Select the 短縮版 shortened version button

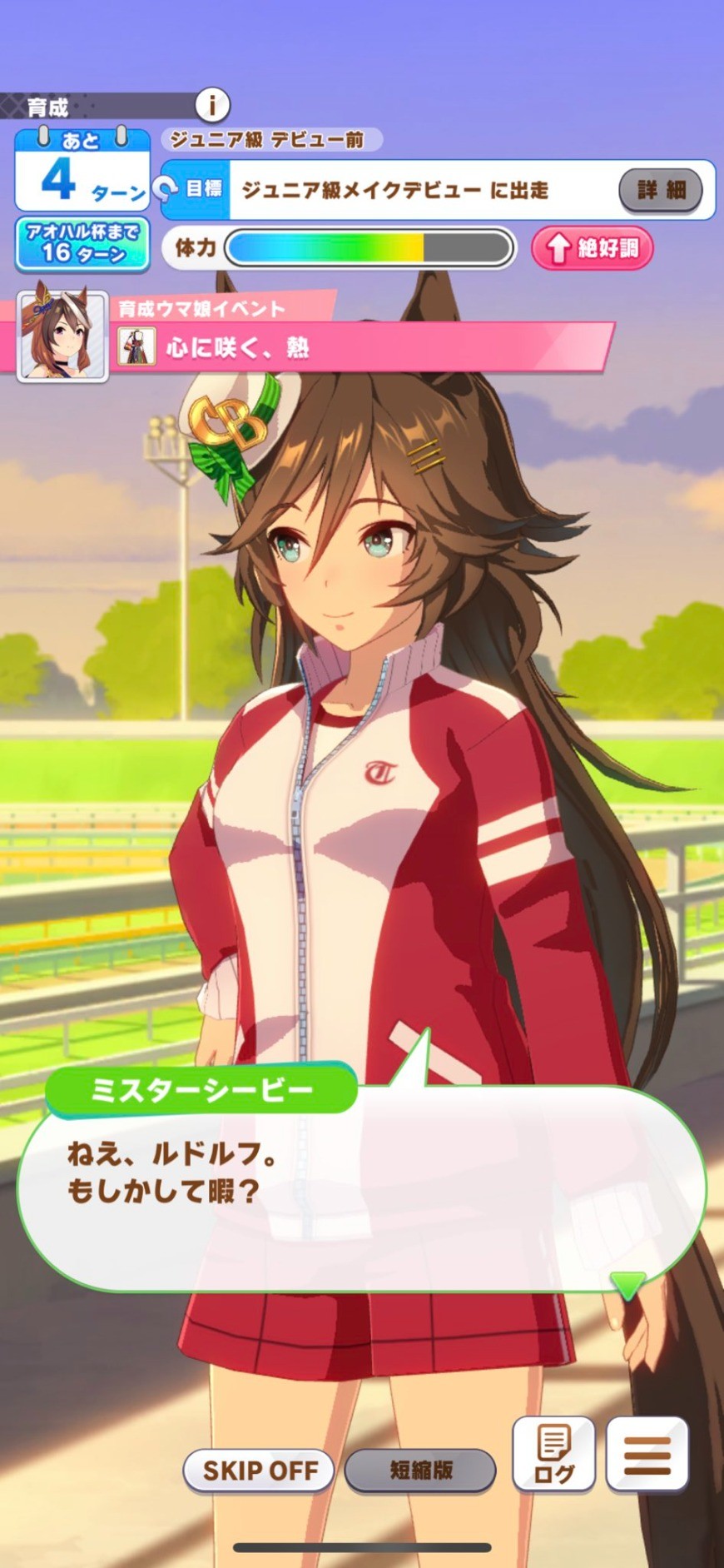click(420, 1470)
